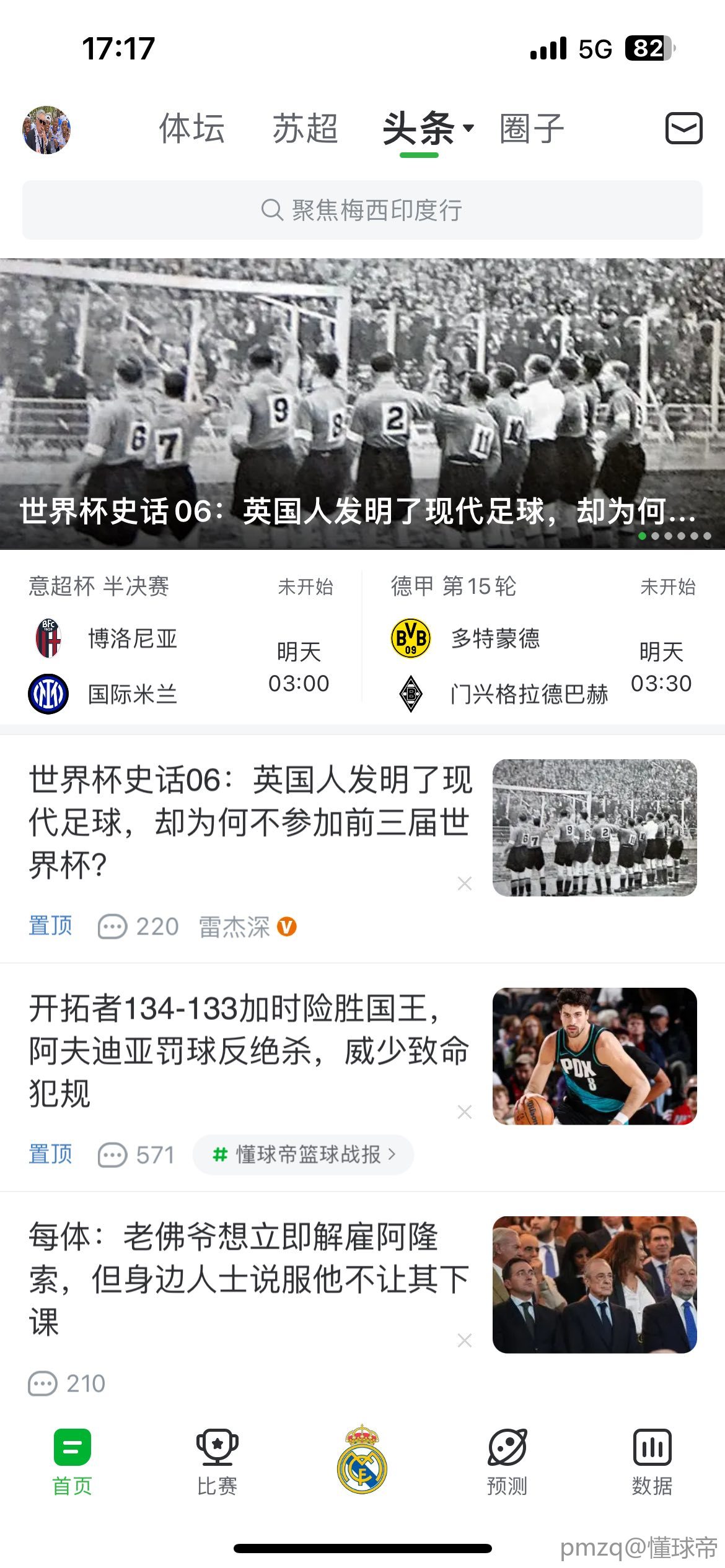Open the 世界杯史话06 top banner
The width and height of the screenshot is (725, 1568).
pyautogui.click(x=362, y=403)
